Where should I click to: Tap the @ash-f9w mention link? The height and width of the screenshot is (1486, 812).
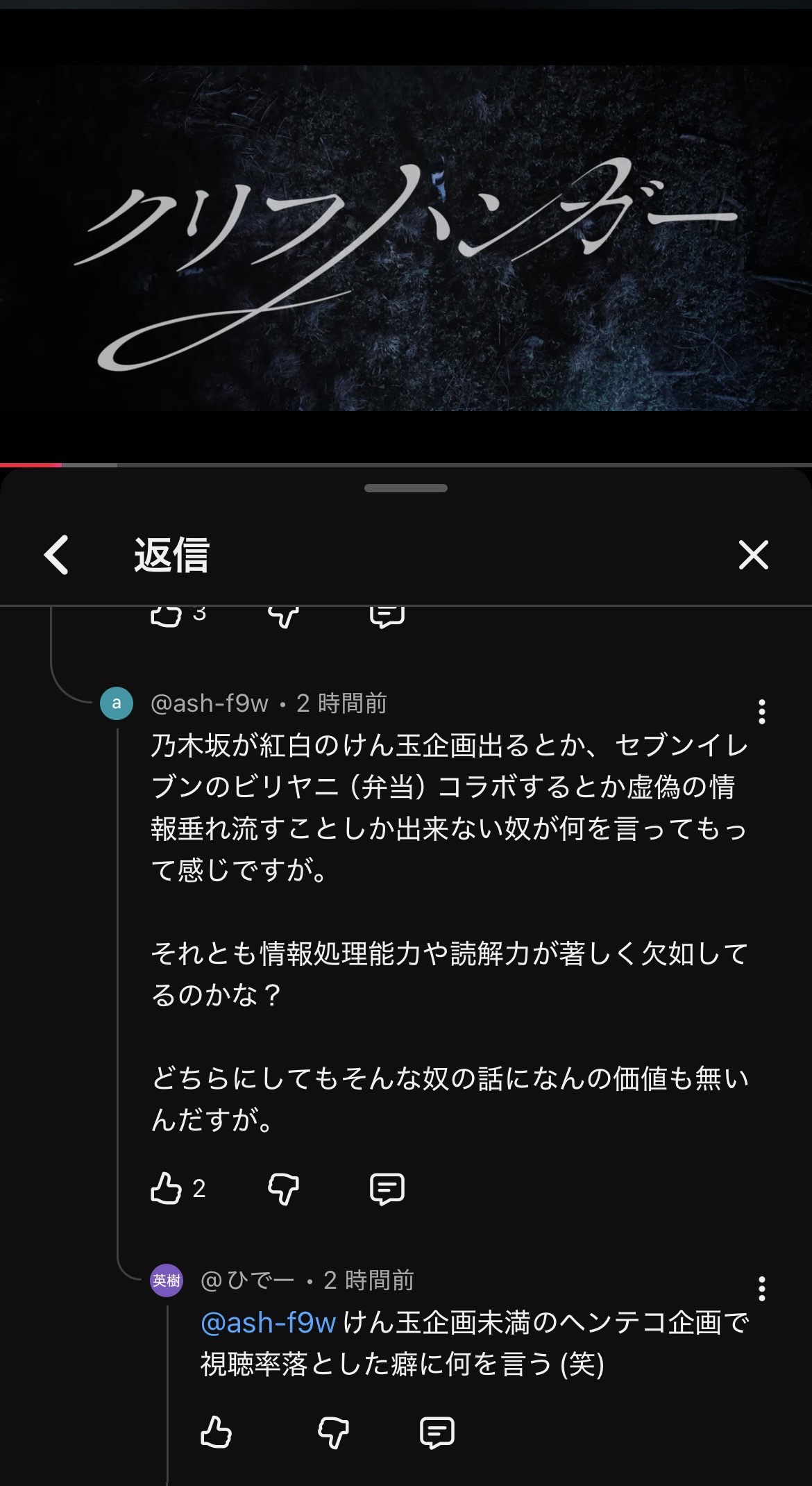click(x=268, y=1323)
